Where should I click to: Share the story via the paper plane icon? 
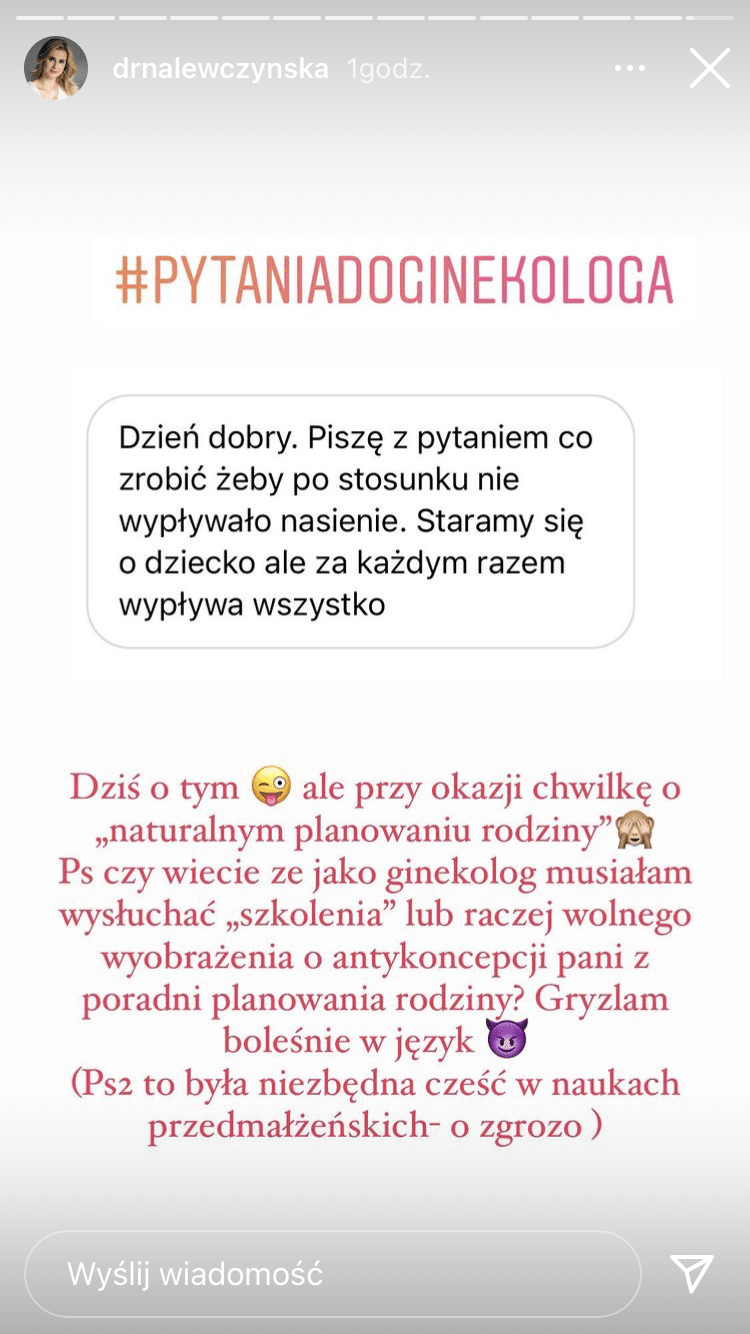coord(692,1273)
